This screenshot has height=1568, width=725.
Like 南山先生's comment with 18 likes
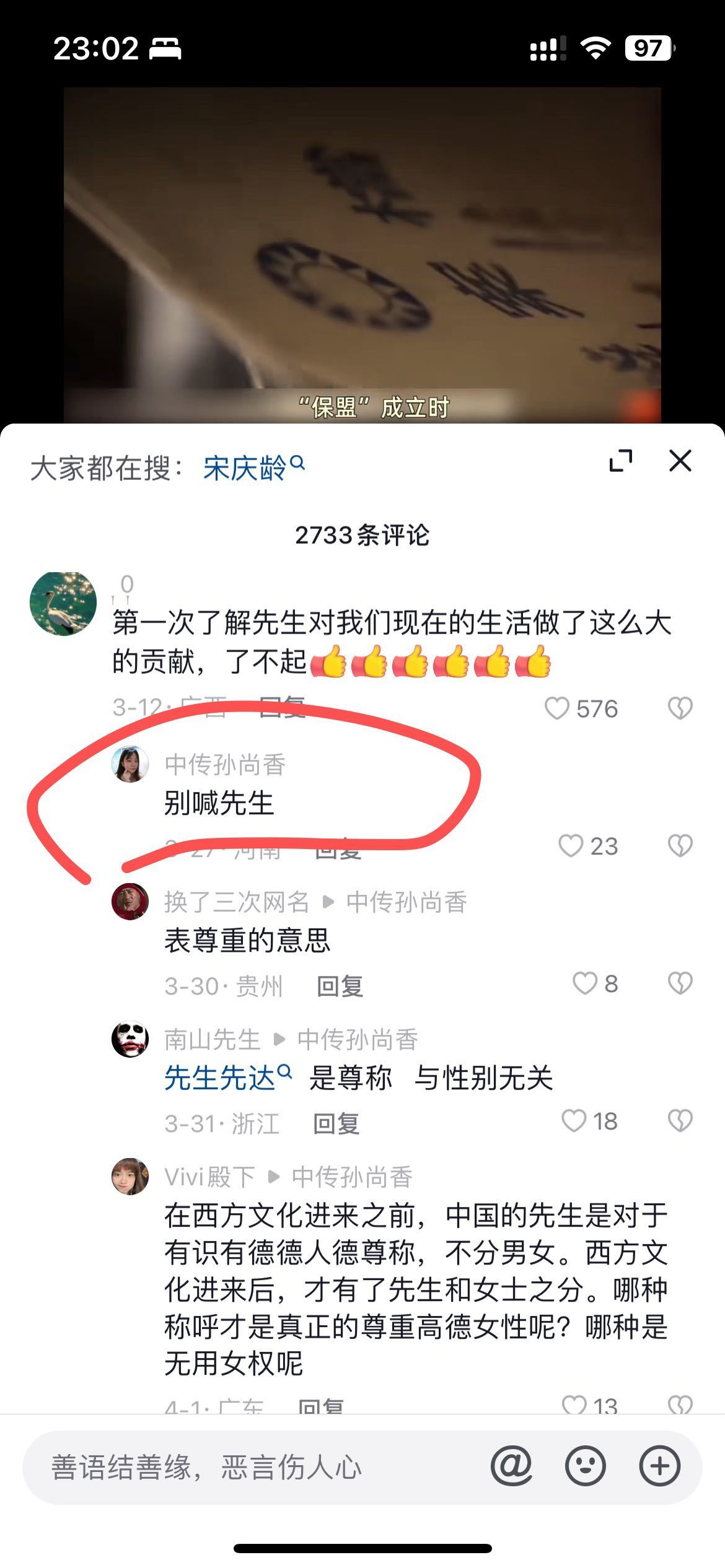tap(574, 1121)
